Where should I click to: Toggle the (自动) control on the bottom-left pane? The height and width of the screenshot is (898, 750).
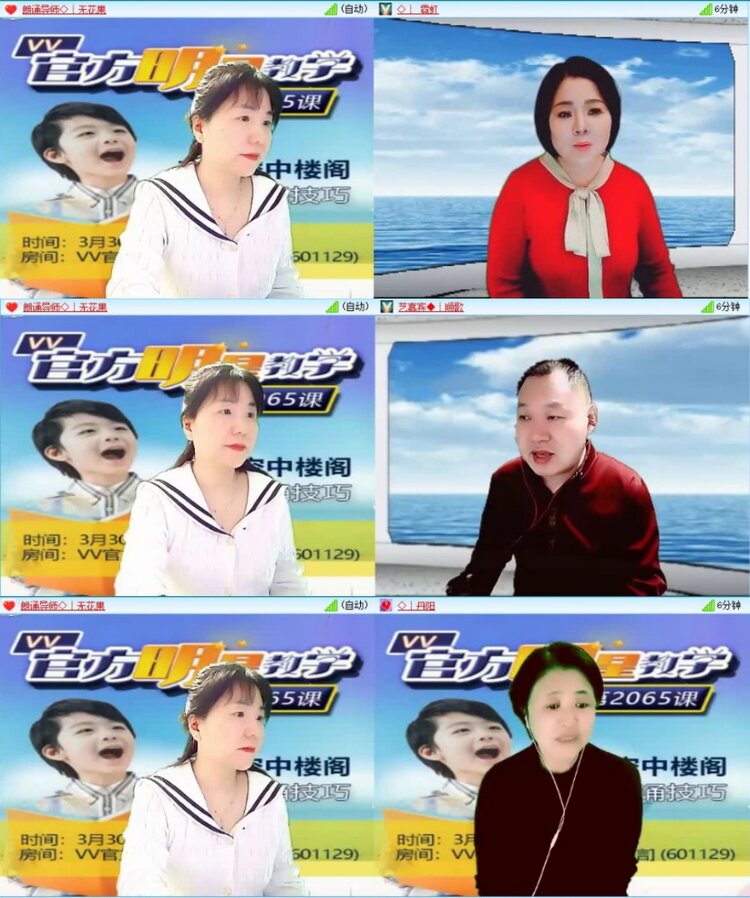click(352, 603)
